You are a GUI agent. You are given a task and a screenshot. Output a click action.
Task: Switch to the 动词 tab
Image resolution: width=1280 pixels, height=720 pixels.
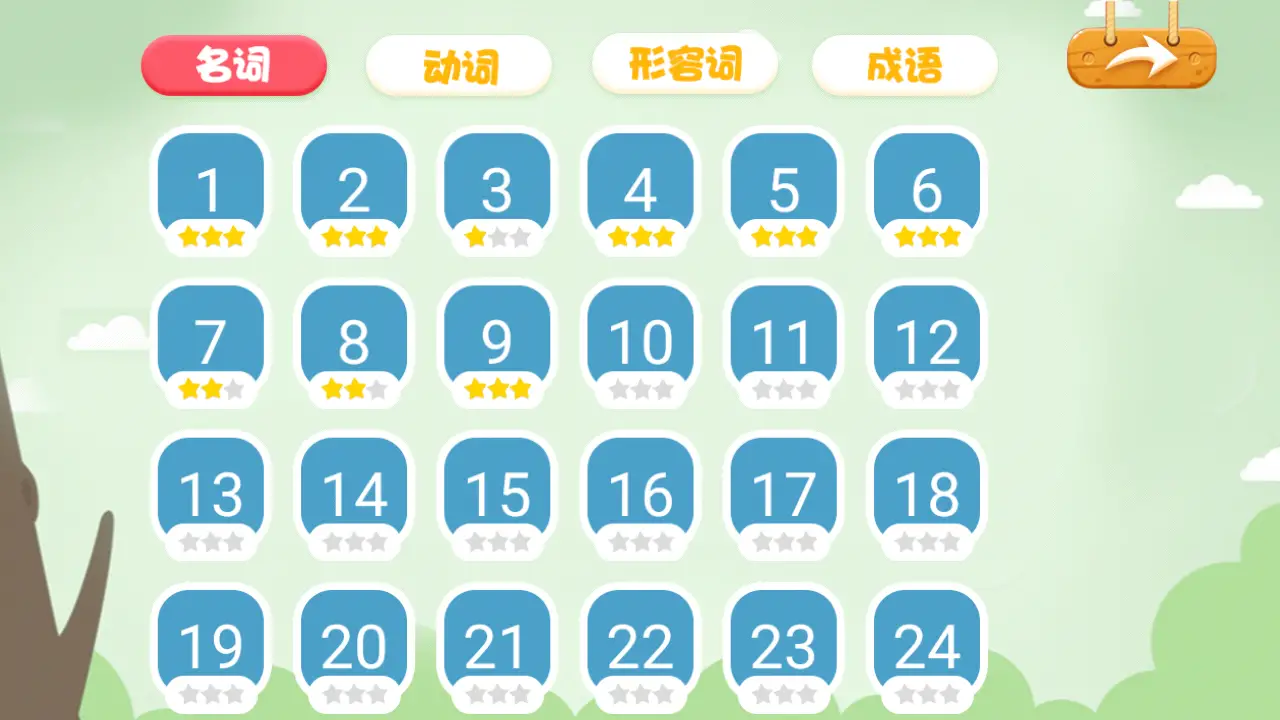coord(459,66)
